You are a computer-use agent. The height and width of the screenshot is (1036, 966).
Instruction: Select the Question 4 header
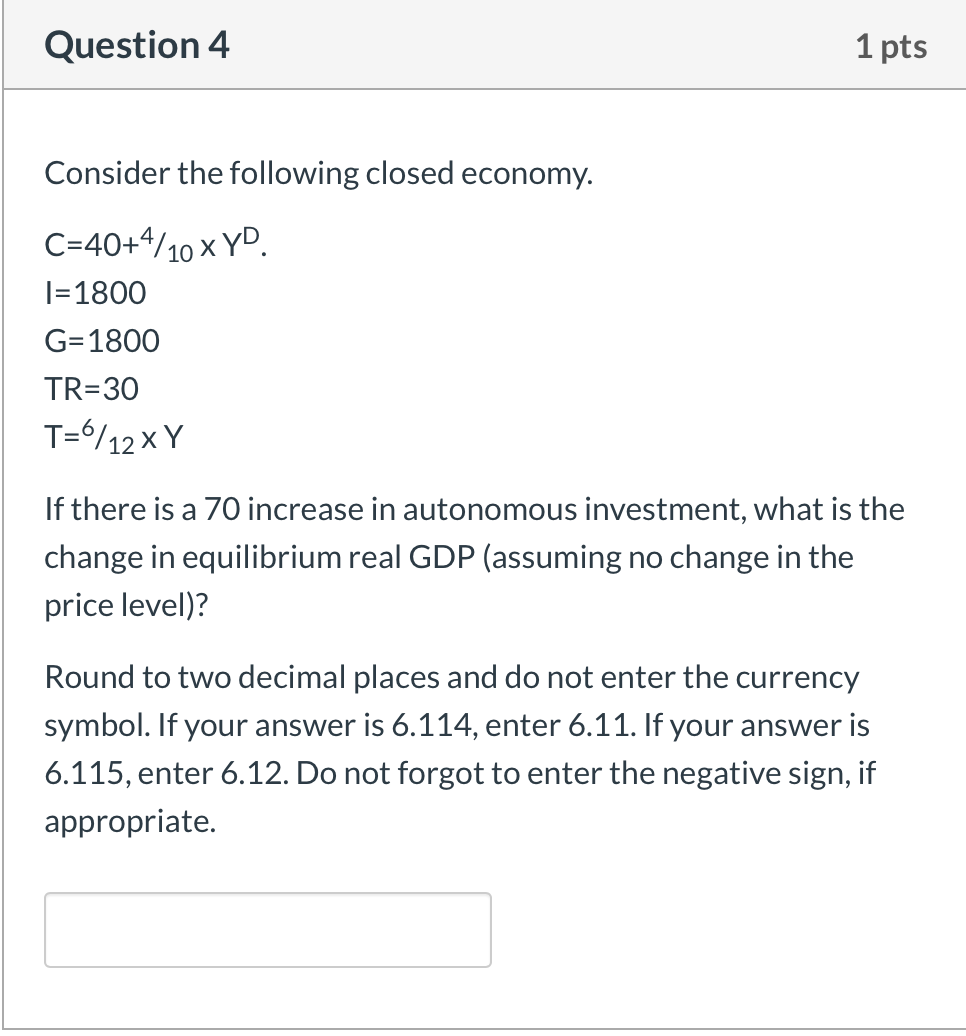135,45
